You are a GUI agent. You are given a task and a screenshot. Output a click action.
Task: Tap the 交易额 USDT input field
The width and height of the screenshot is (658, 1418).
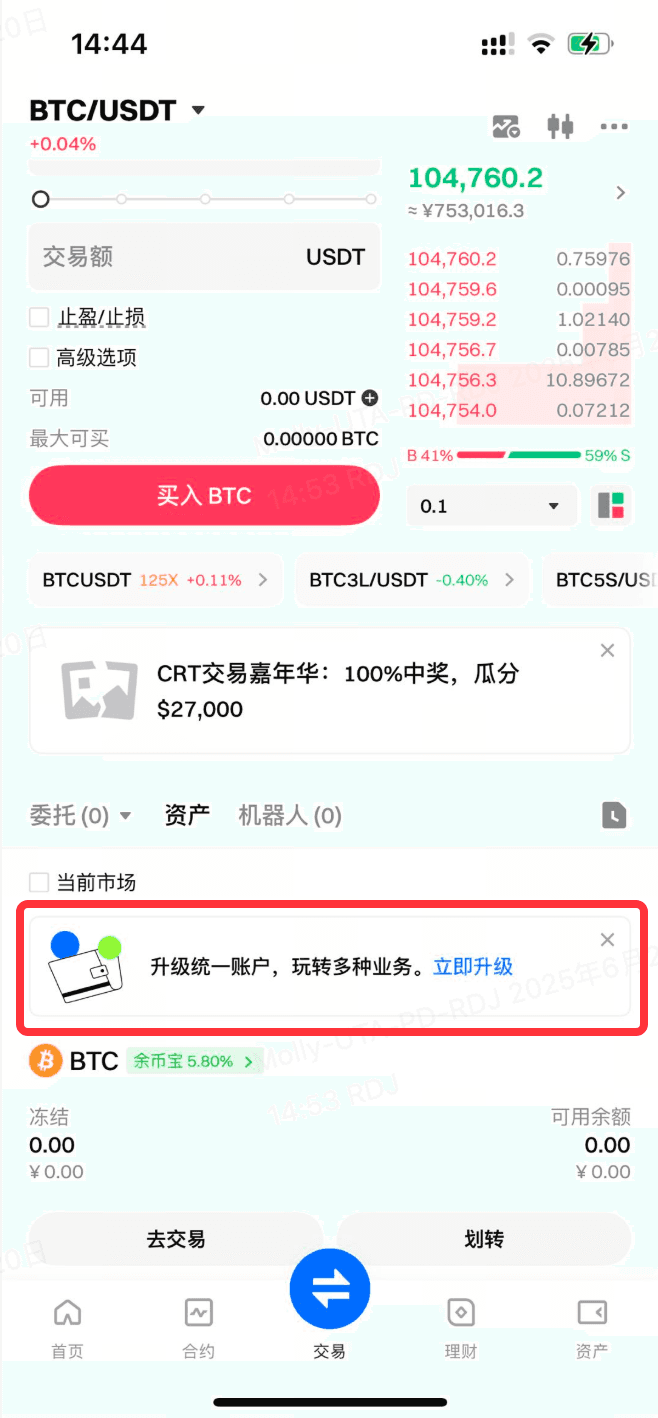coord(204,257)
